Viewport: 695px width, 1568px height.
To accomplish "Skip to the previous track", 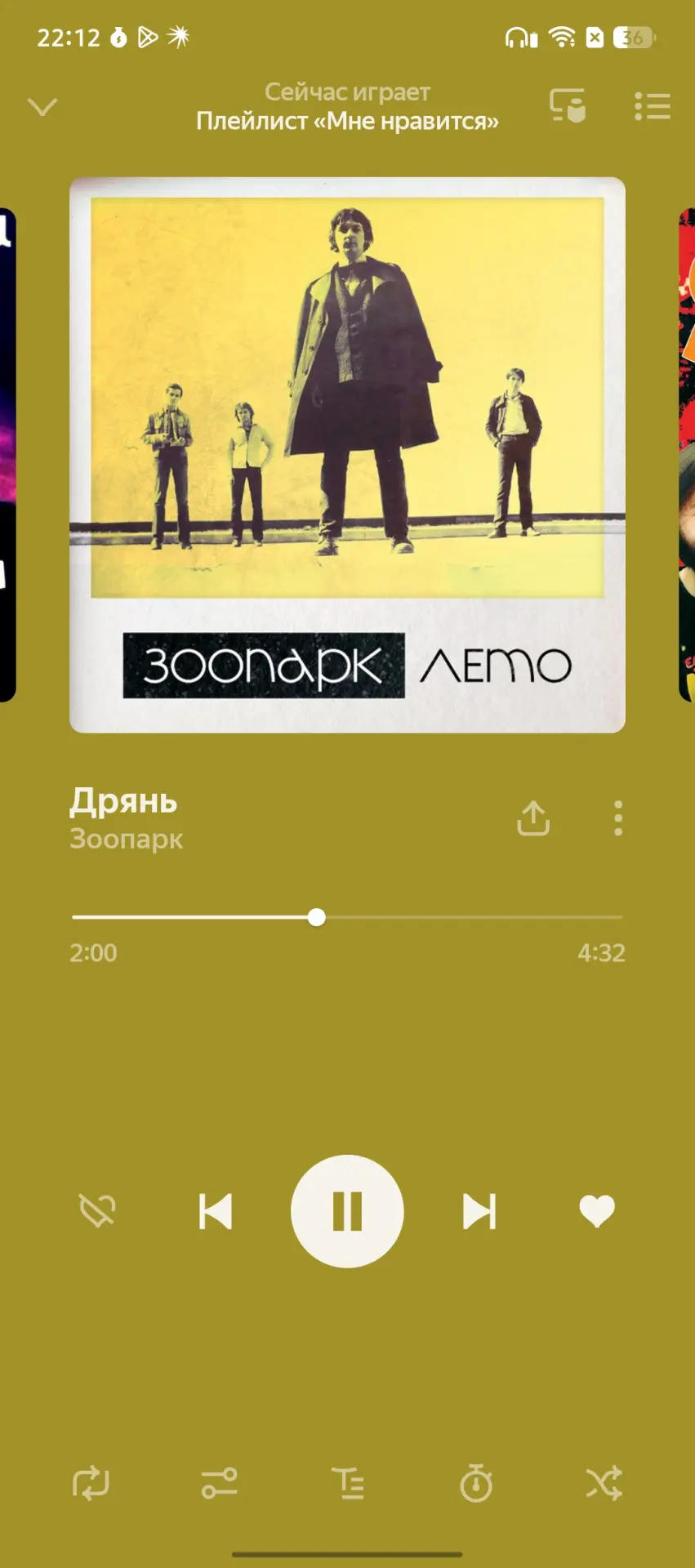I will [x=216, y=1211].
